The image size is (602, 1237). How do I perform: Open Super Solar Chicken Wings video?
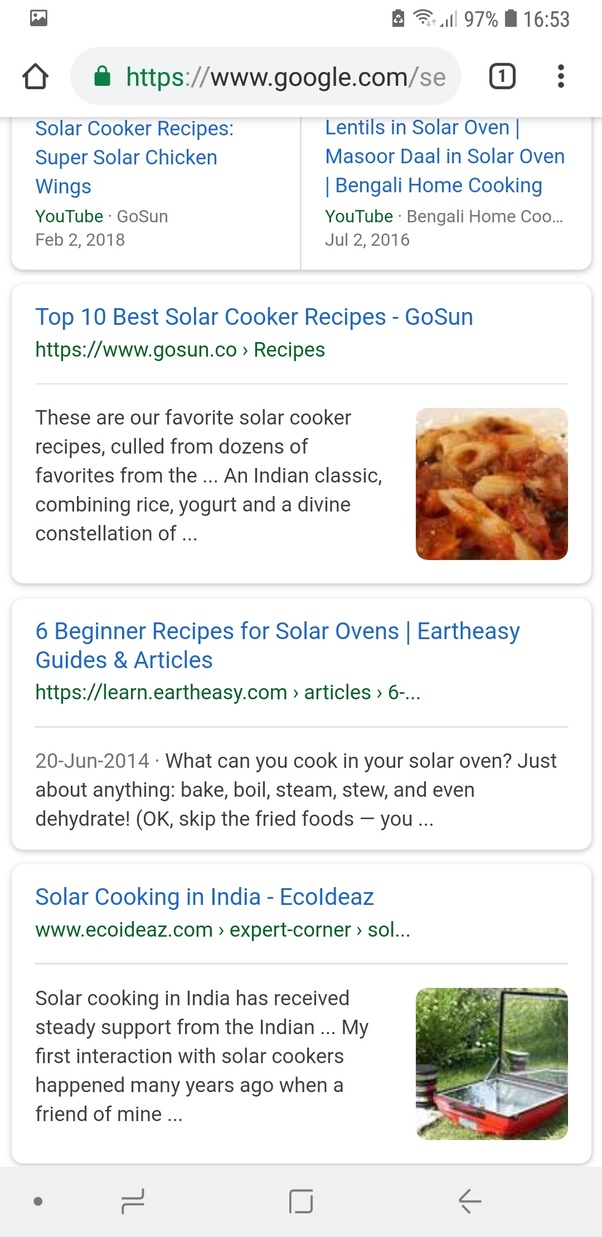point(134,157)
